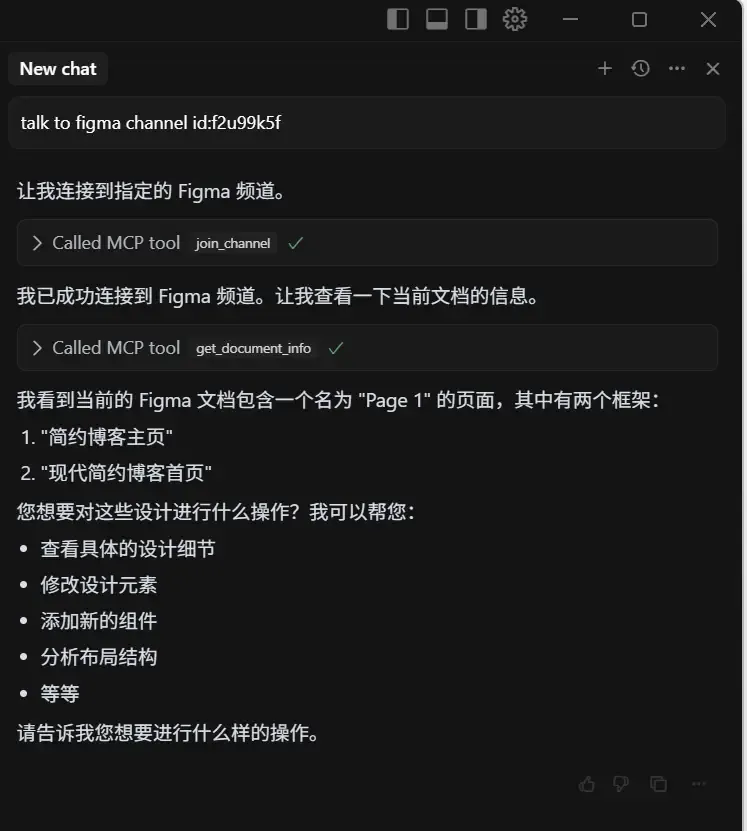Open the chat panel overflow menu
The height and width of the screenshot is (831, 747).
pos(677,68)
